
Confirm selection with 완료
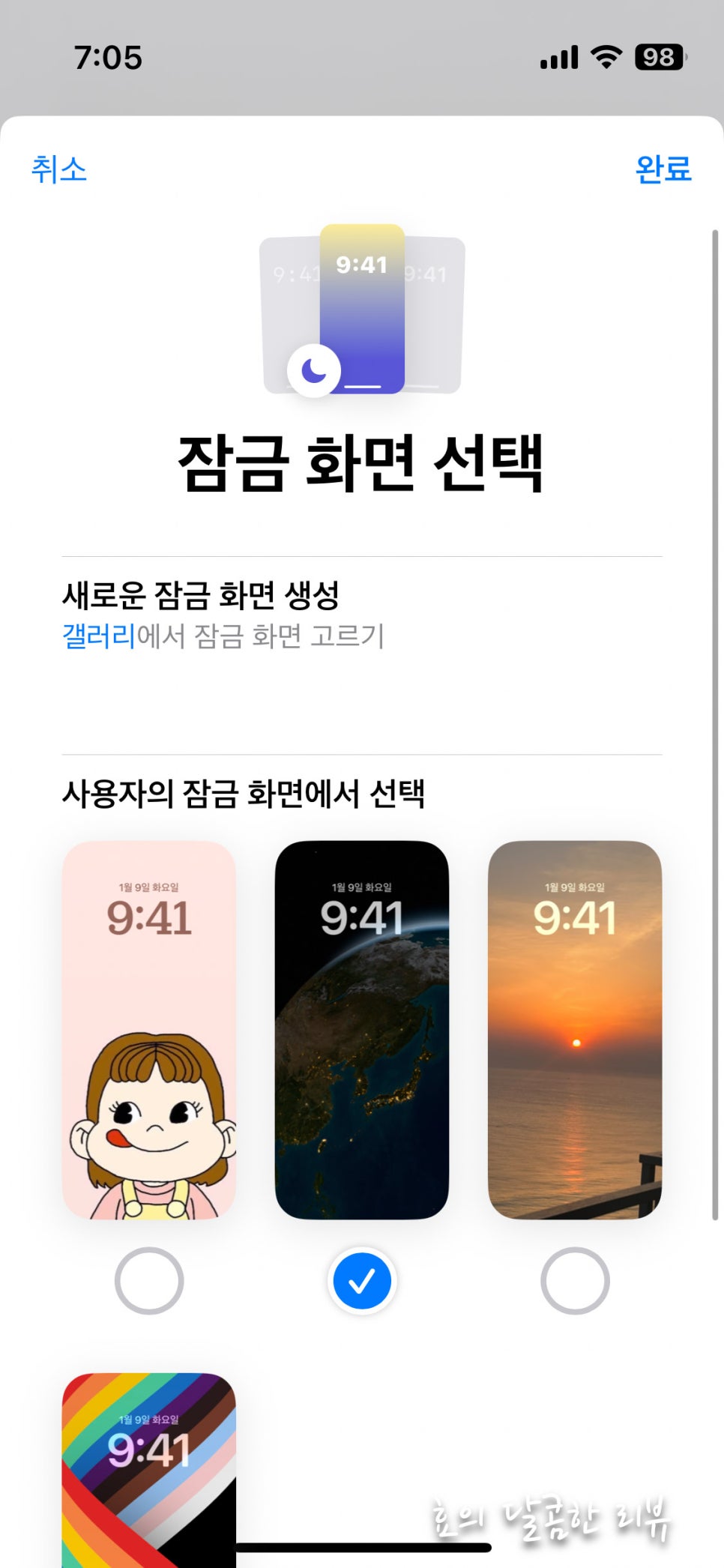tap(663, 169)
